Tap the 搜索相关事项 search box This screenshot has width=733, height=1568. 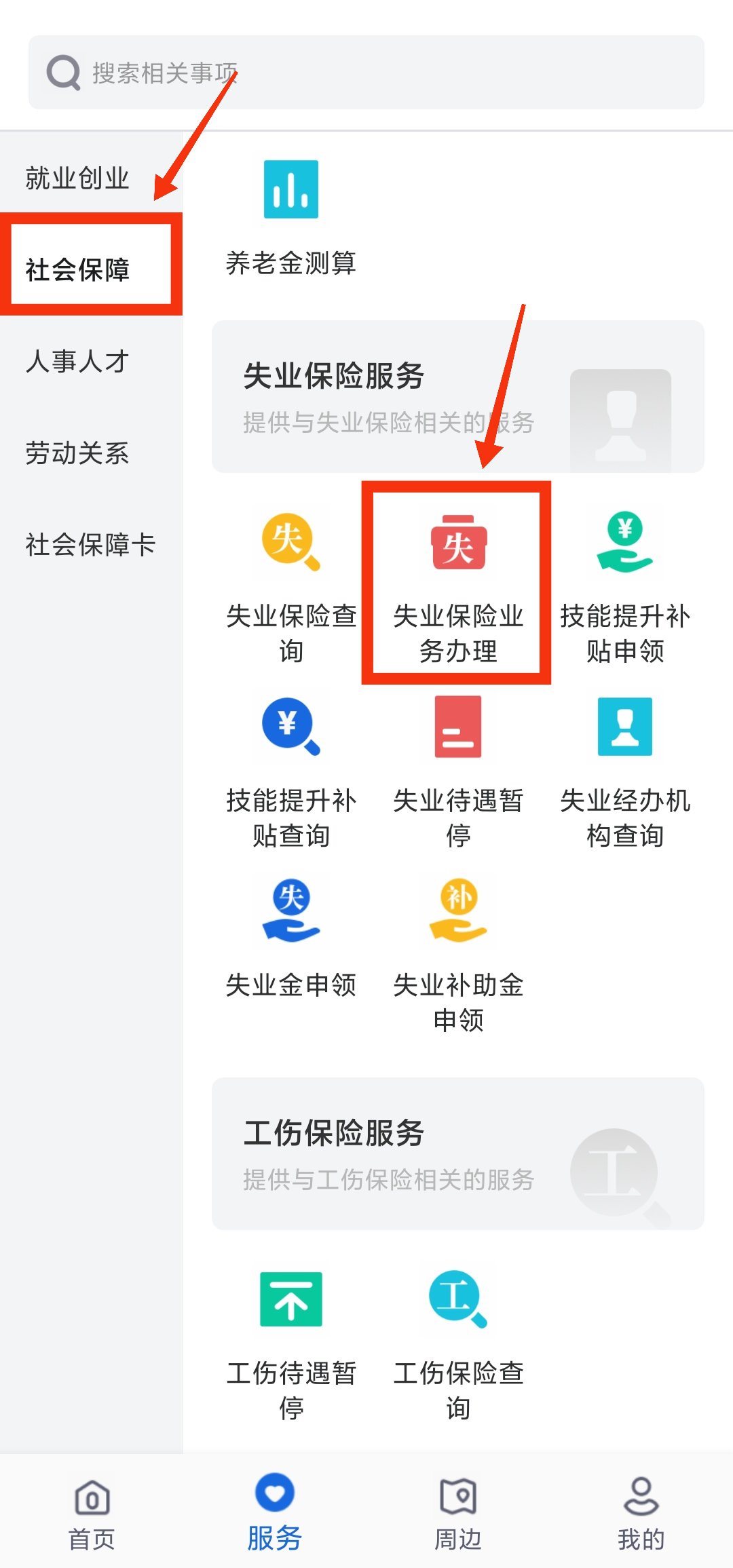tap(366, 73)
